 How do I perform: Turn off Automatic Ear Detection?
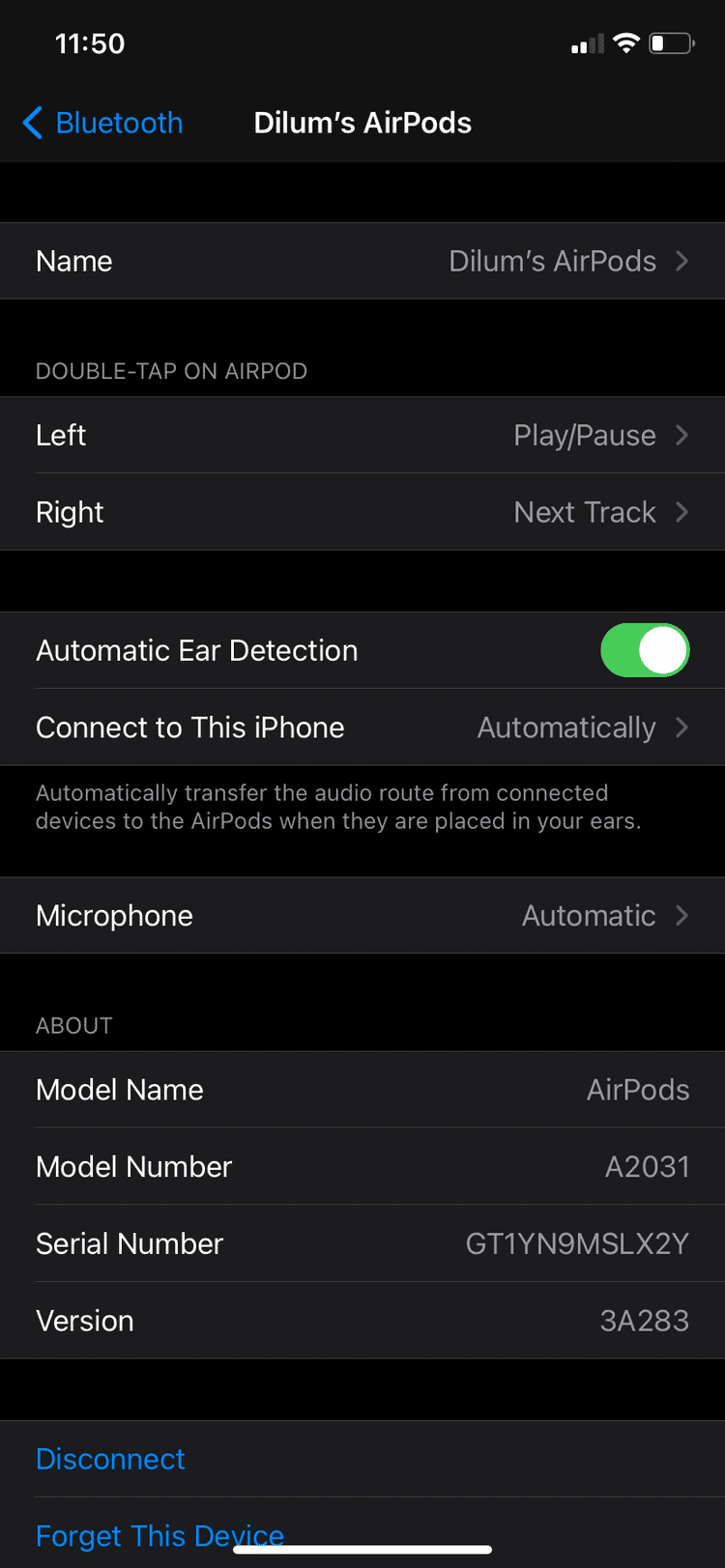[x=644, y=650]
